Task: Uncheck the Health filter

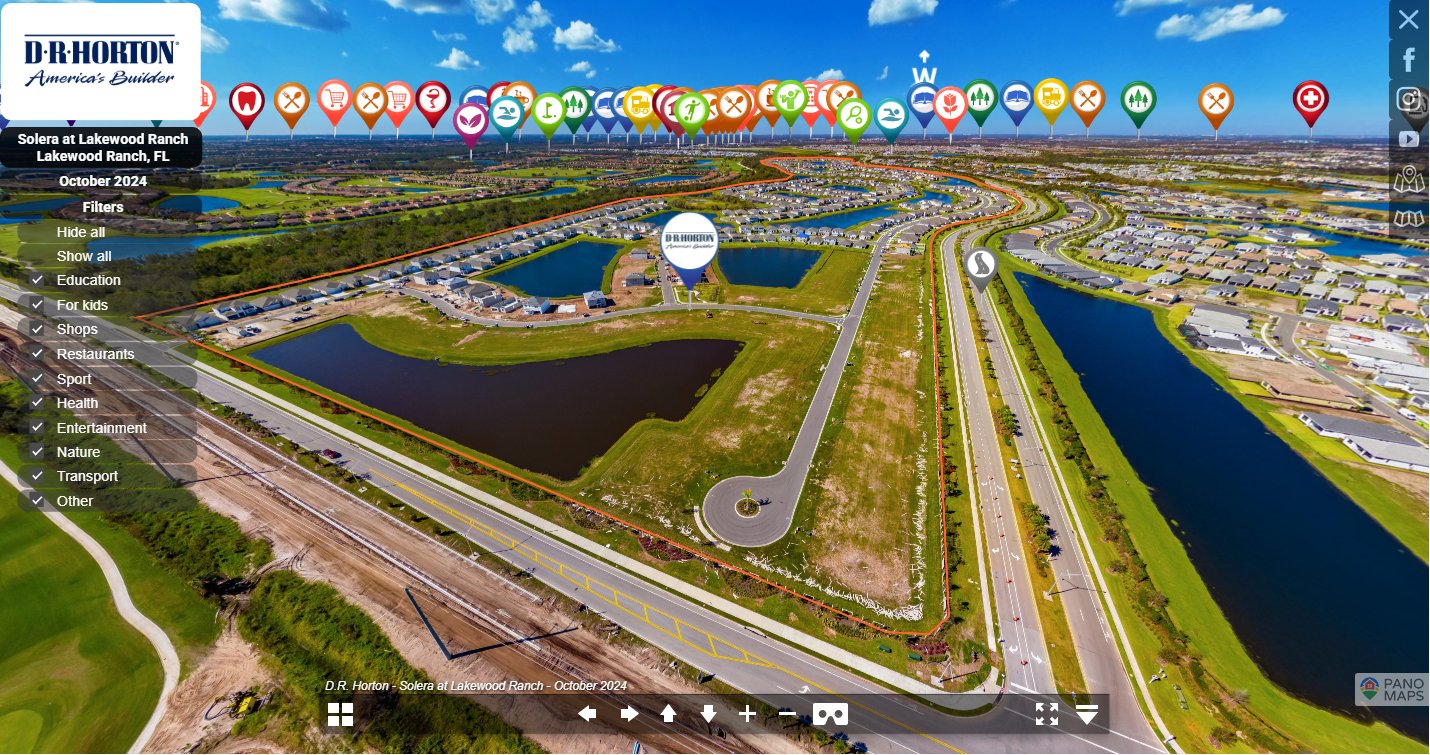Action: click(x=37, y=403)
